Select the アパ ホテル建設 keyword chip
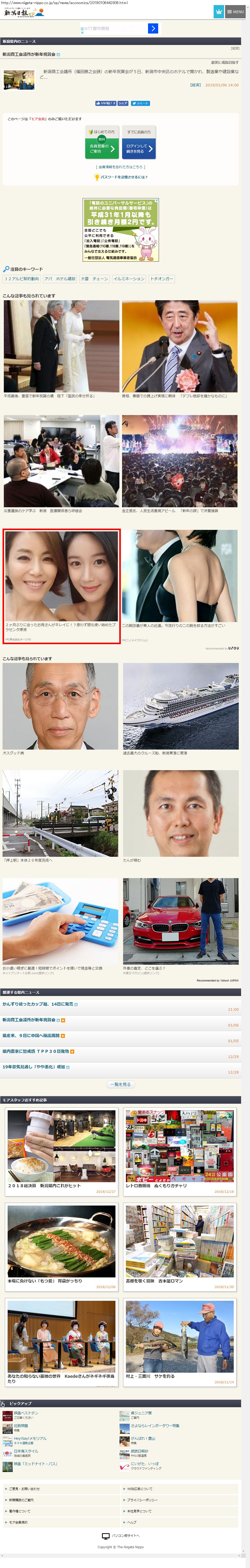This screenshot has height=1568, width=250. (60, 279)
